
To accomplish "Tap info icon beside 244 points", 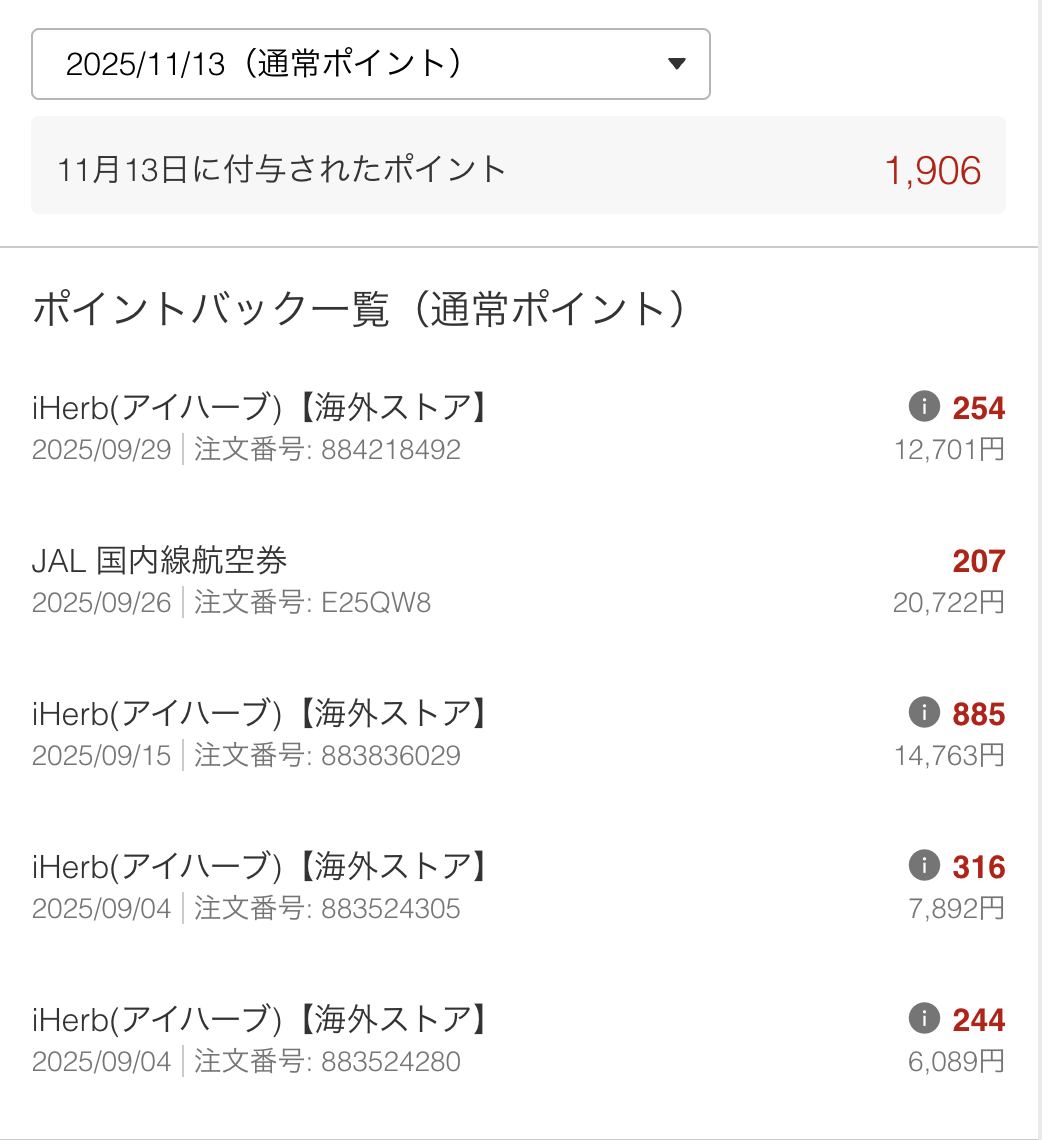I will (924, 1019).
